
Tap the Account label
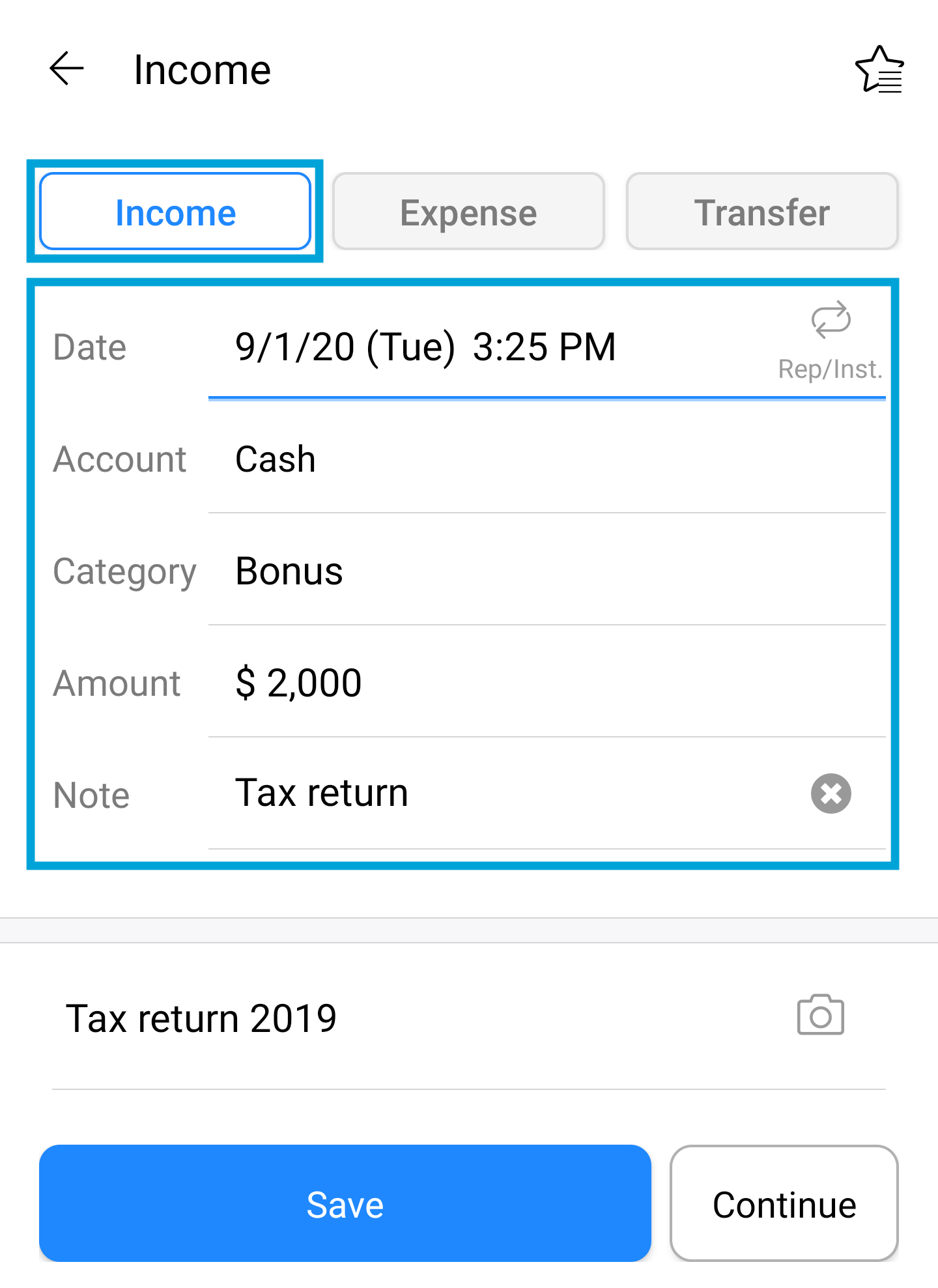(x=120, y=459)
